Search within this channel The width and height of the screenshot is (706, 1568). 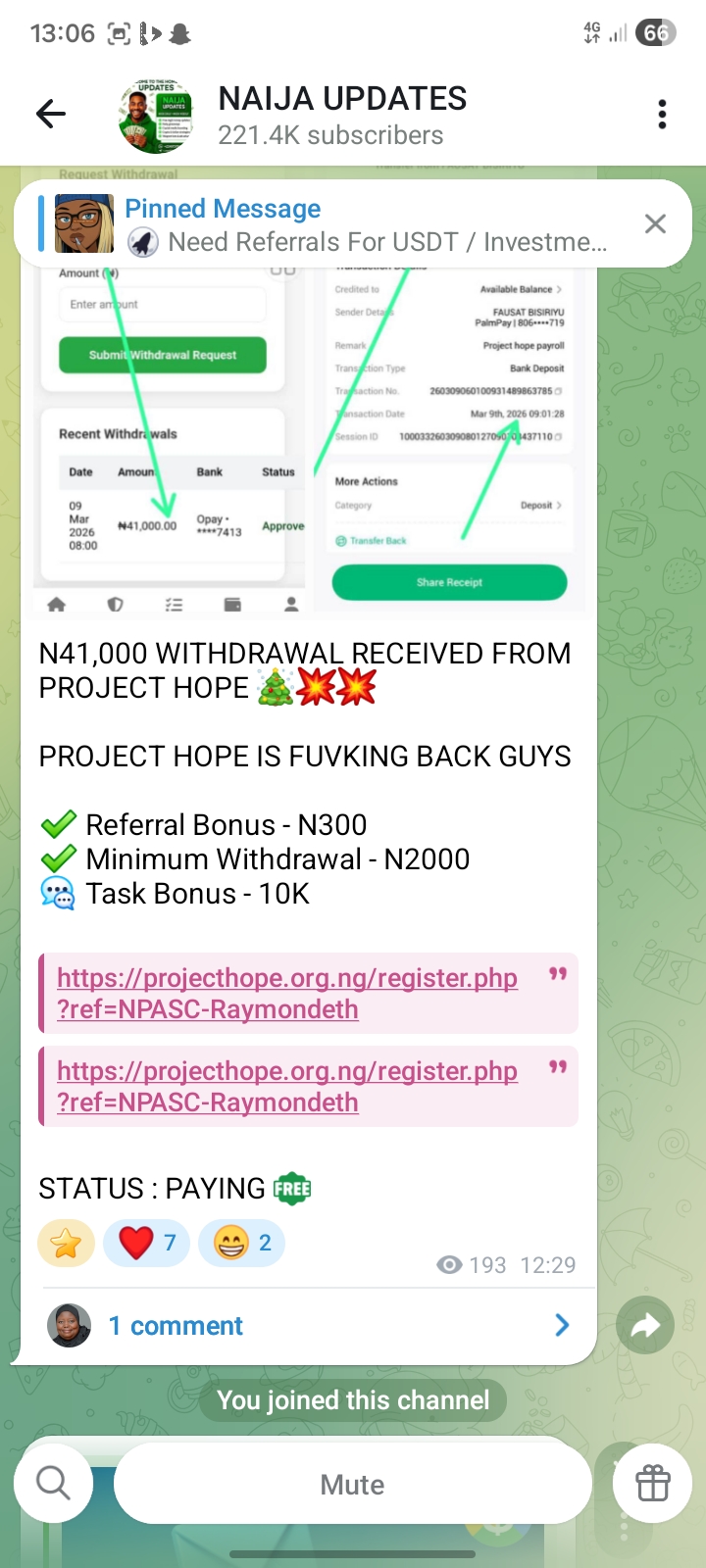[x=54, y=1484]
